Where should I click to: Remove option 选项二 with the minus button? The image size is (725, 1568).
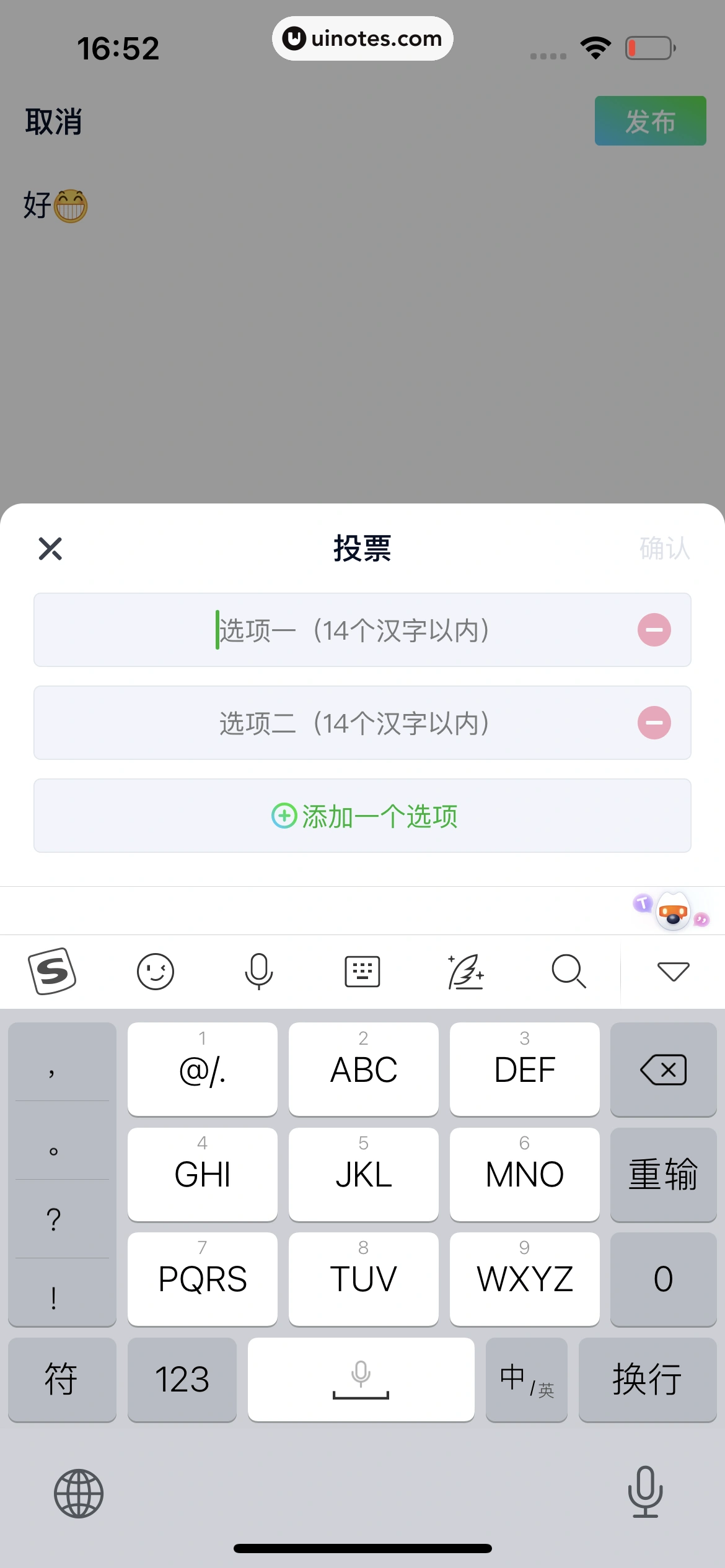pos(654,723)
